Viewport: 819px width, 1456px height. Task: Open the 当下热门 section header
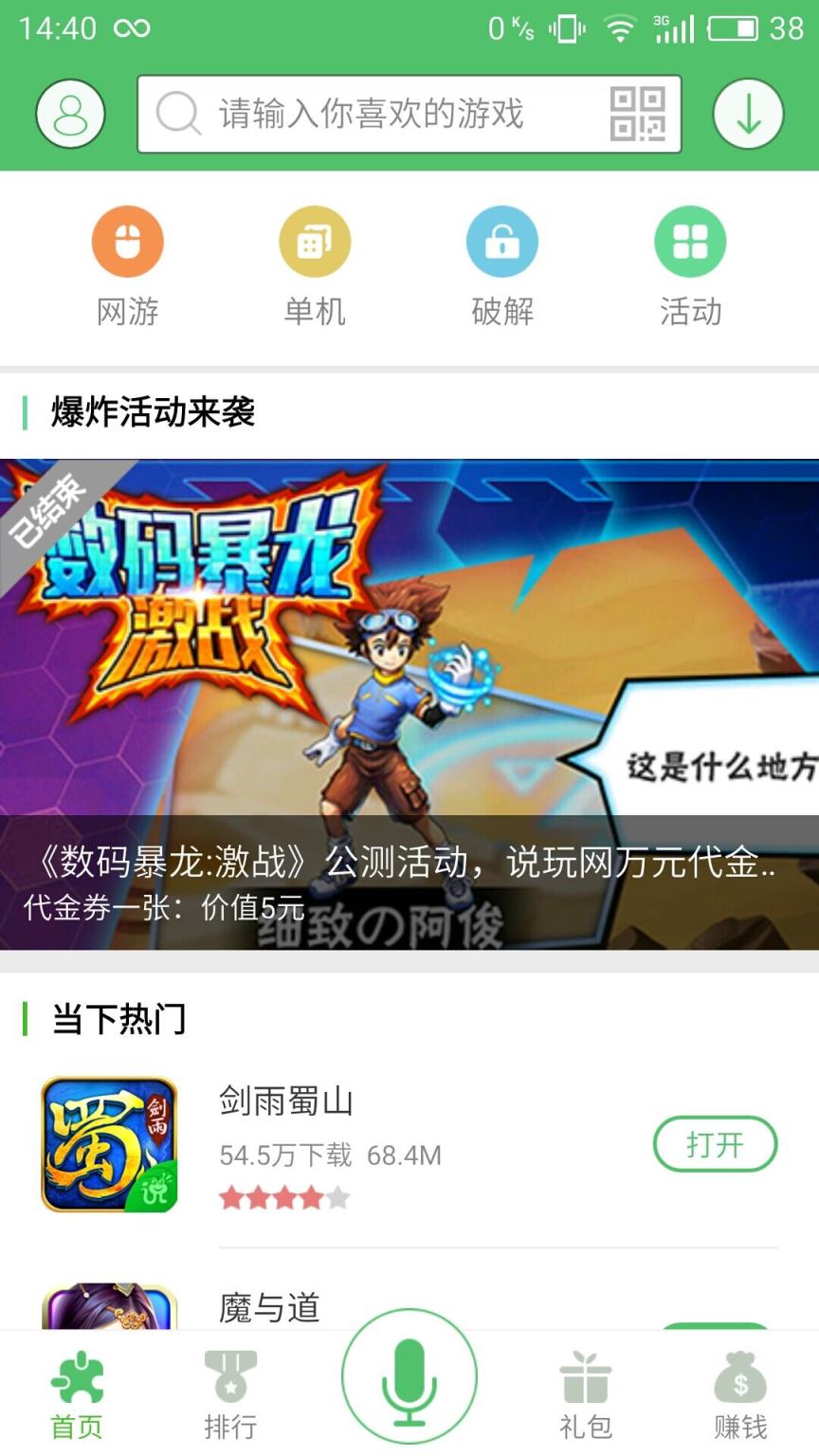coord(119,1018)
